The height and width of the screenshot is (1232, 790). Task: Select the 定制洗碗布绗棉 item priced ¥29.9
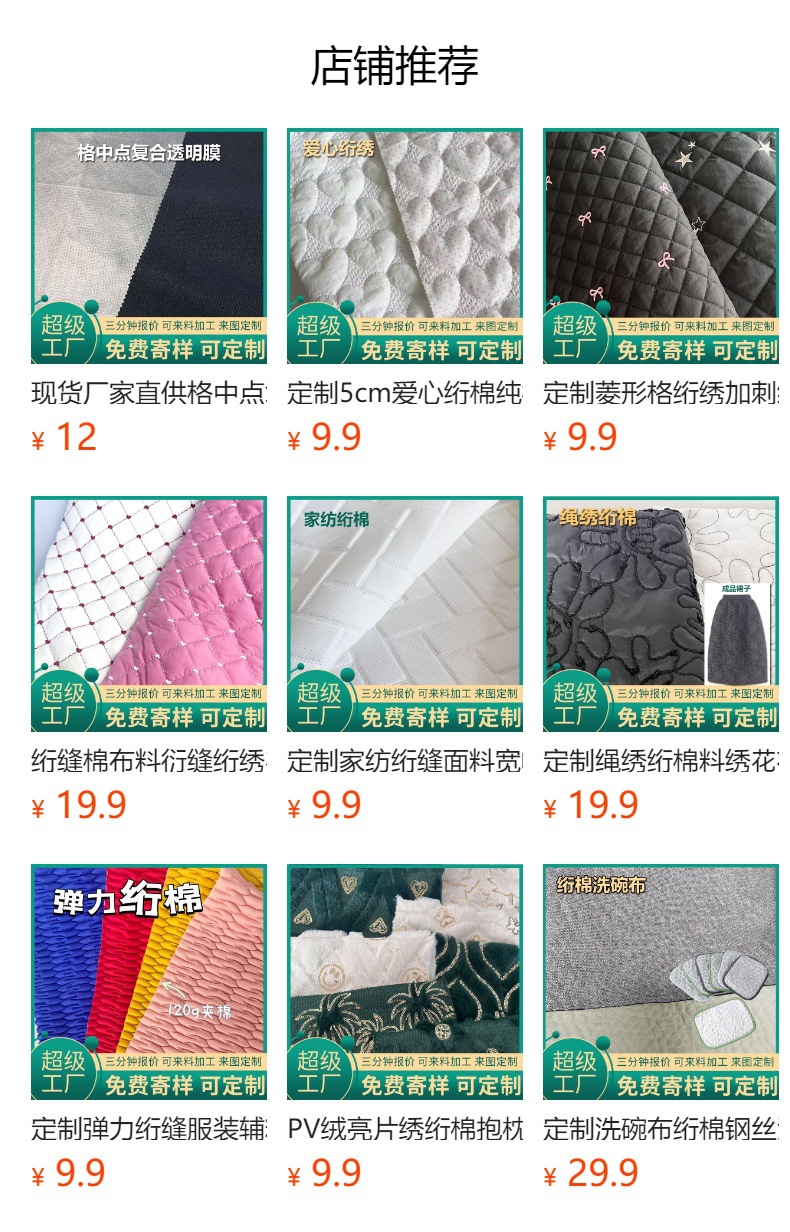661,982
